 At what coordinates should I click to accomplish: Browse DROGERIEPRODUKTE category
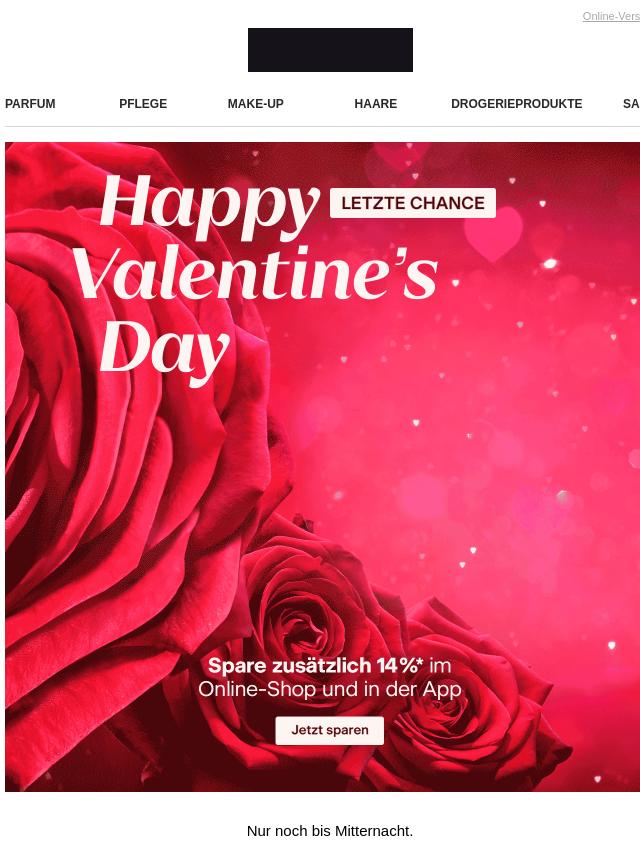pos(516,104)
